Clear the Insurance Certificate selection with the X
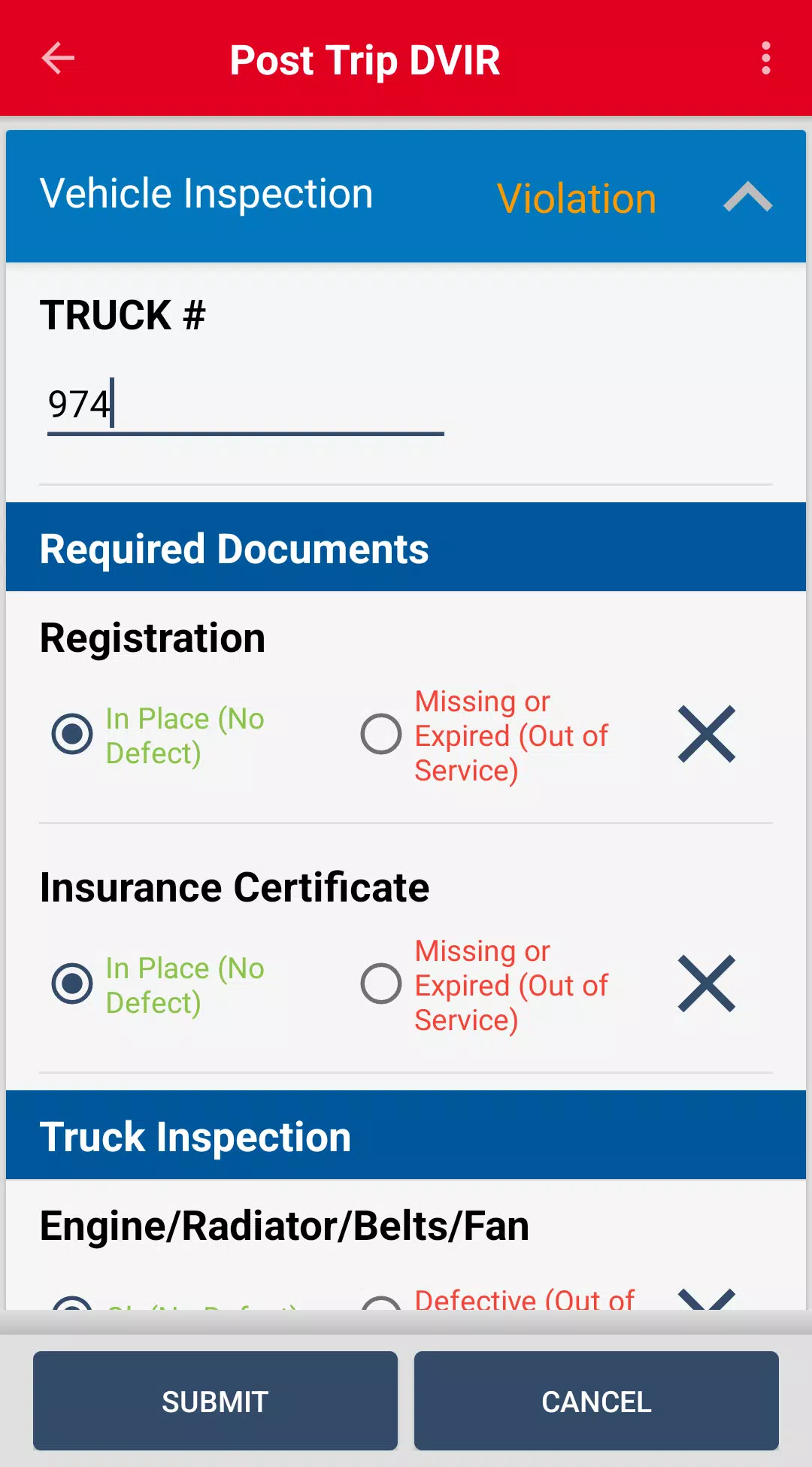 coord(705,984)
